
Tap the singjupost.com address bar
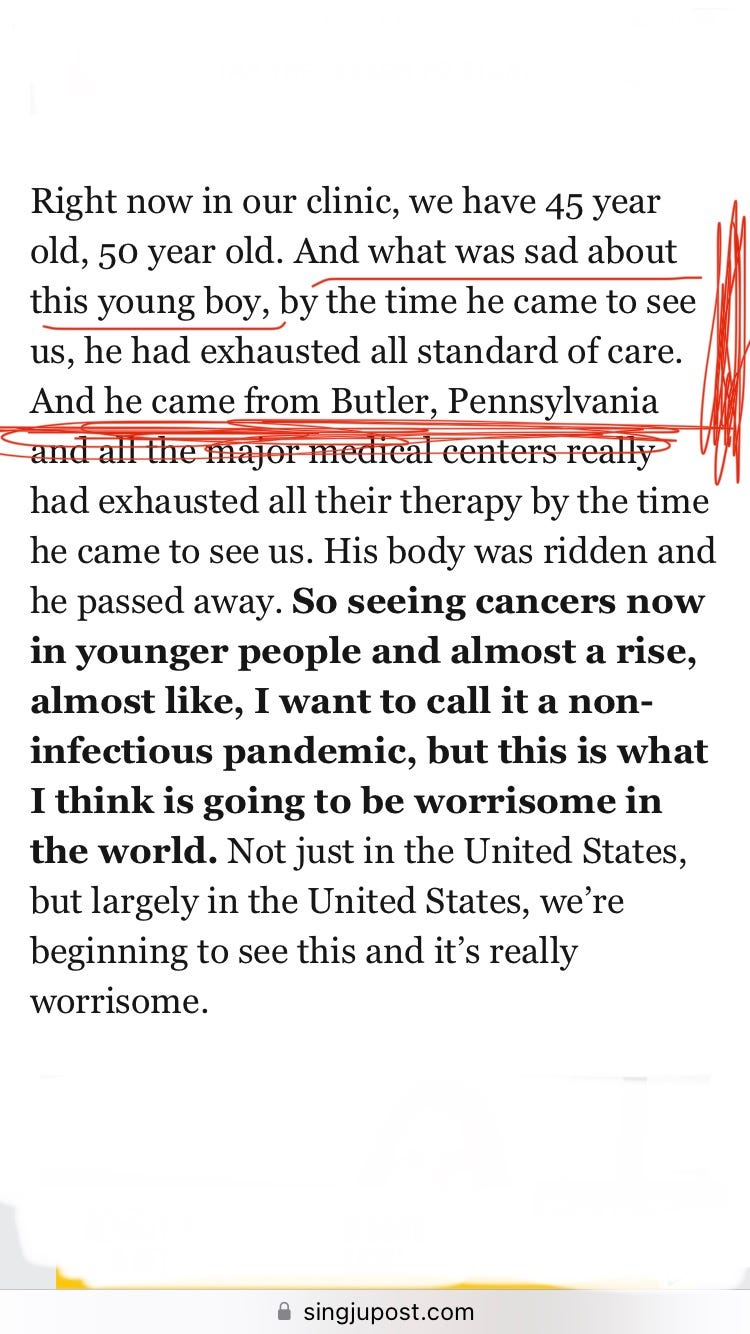coord(375,1311)
